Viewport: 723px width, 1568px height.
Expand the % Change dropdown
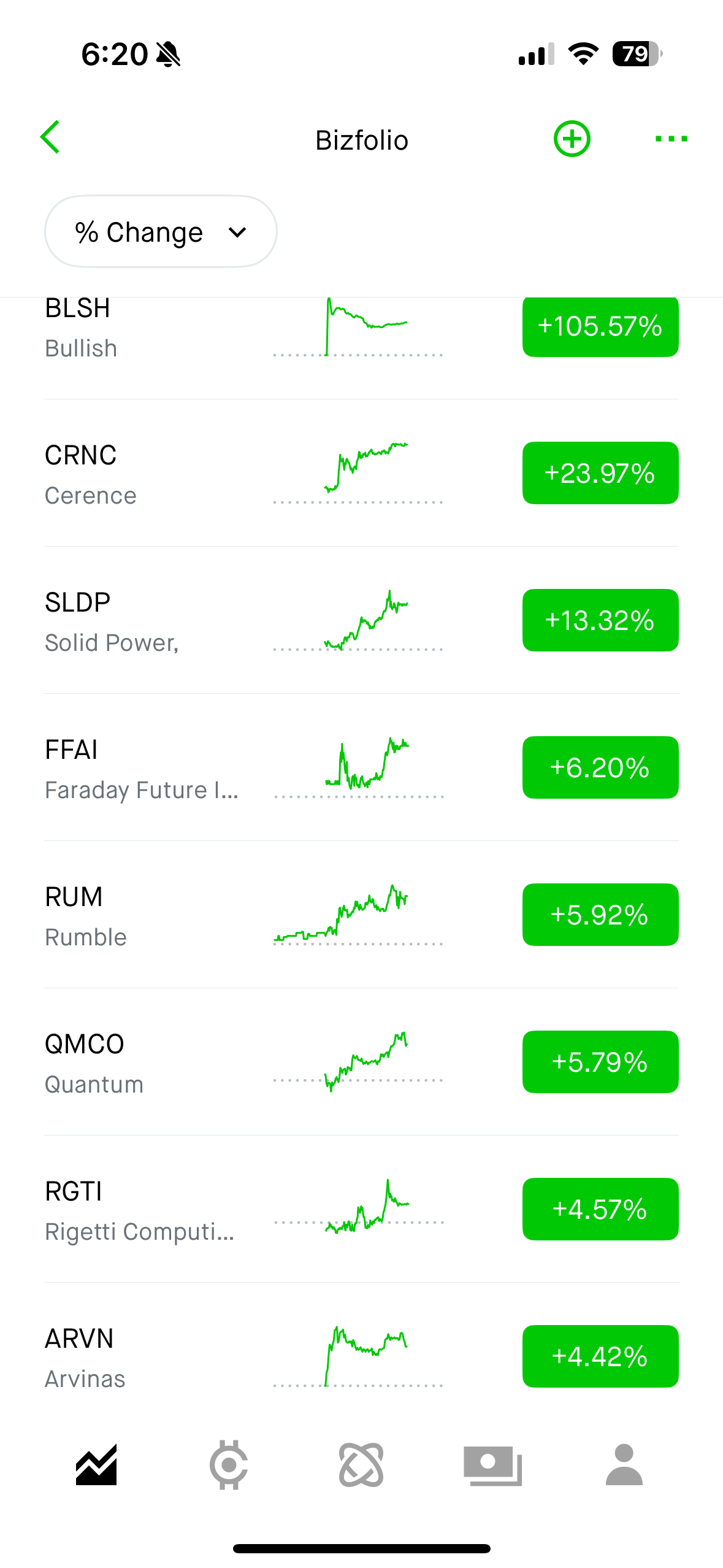point(161,232)
